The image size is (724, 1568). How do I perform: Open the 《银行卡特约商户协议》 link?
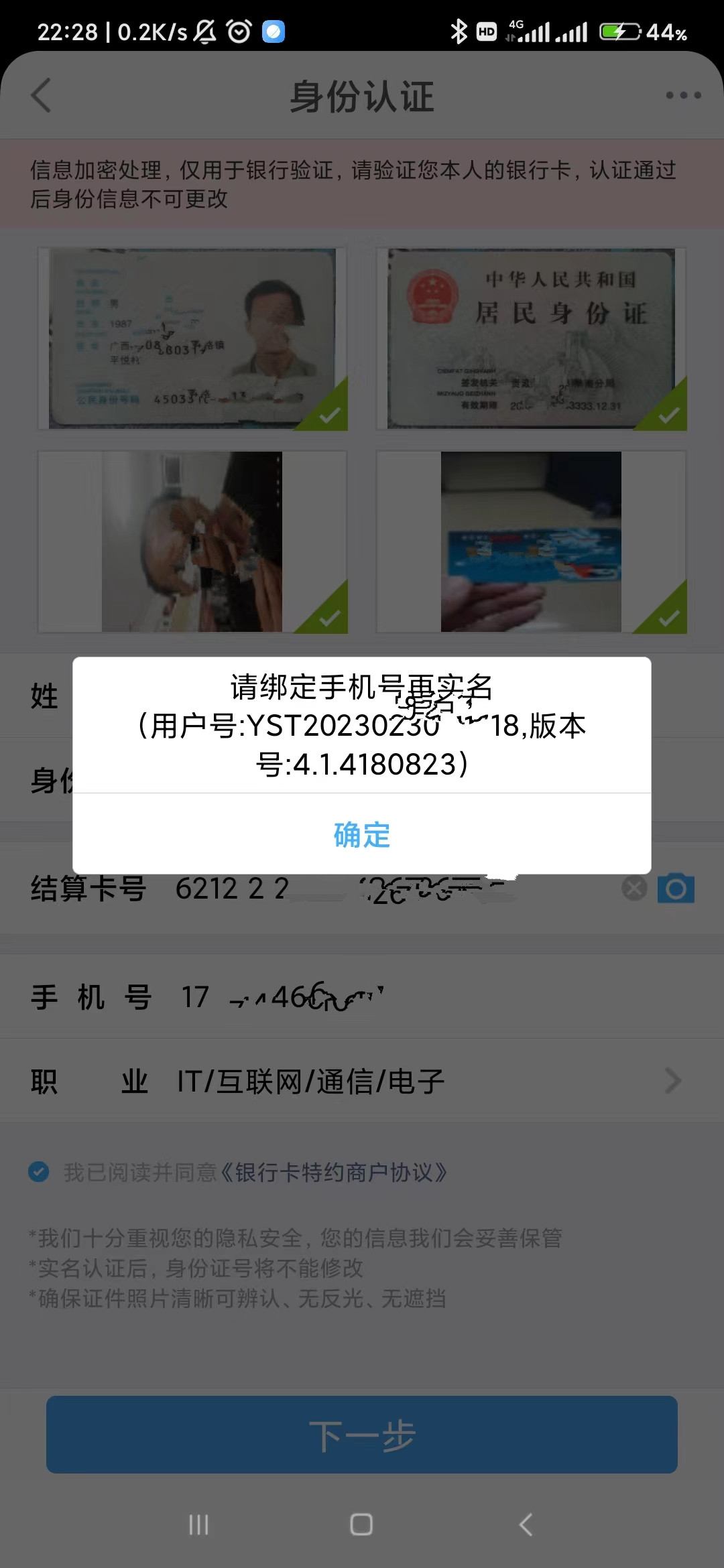tap(333, 1172)
